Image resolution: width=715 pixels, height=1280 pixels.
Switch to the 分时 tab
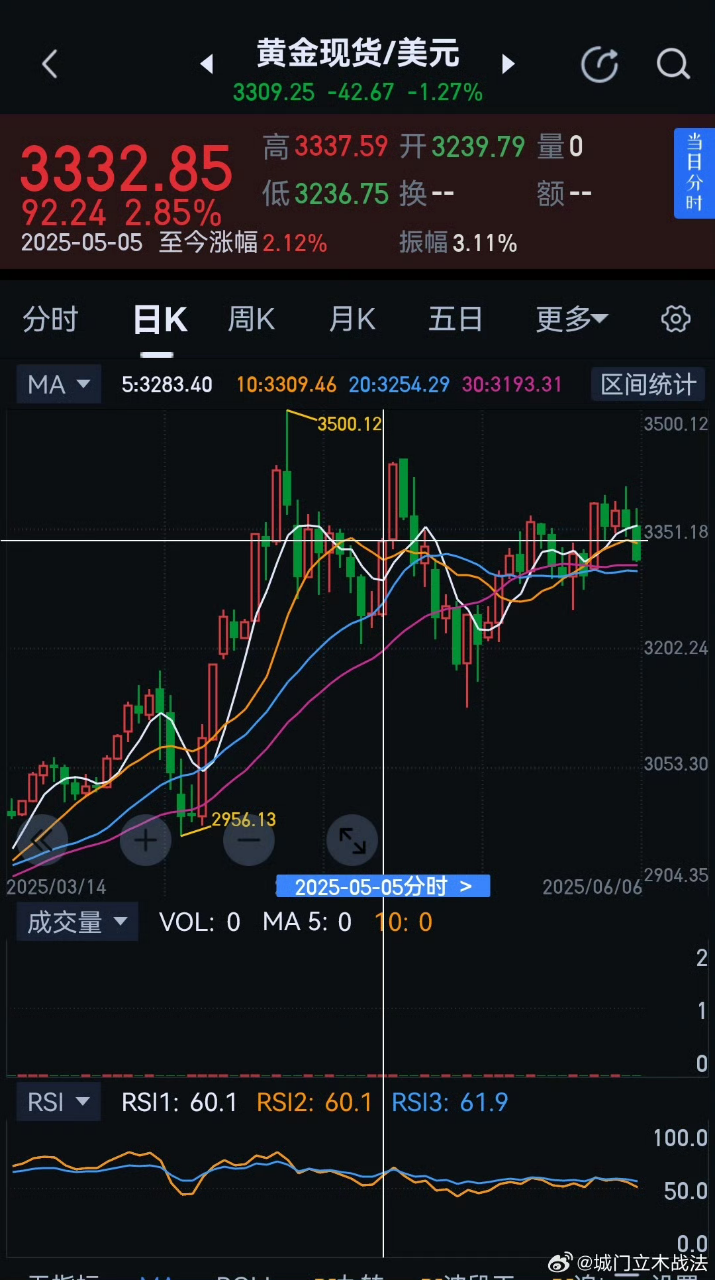[50, 320]
